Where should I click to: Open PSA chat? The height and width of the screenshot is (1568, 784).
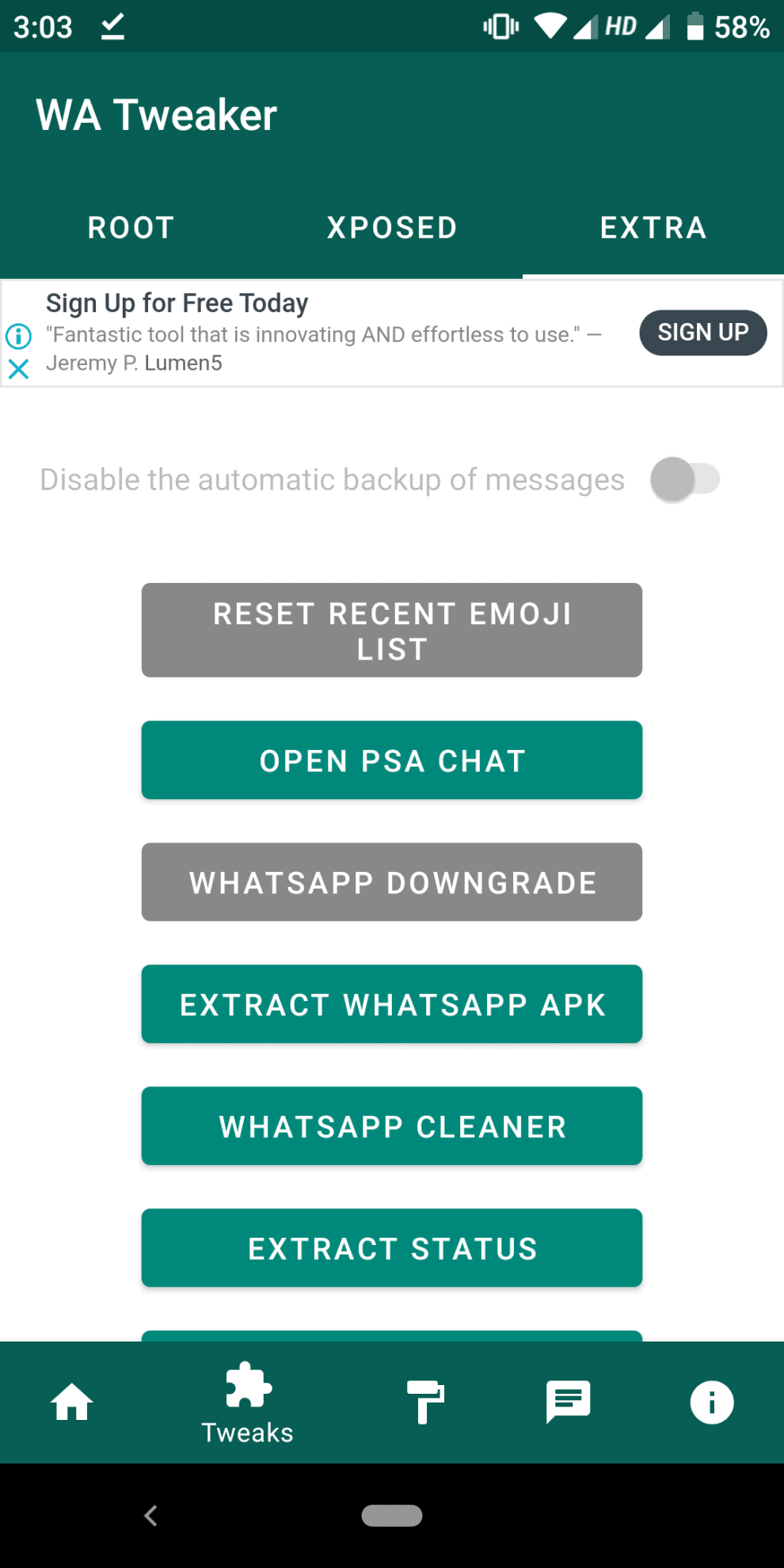pos(392,760)
